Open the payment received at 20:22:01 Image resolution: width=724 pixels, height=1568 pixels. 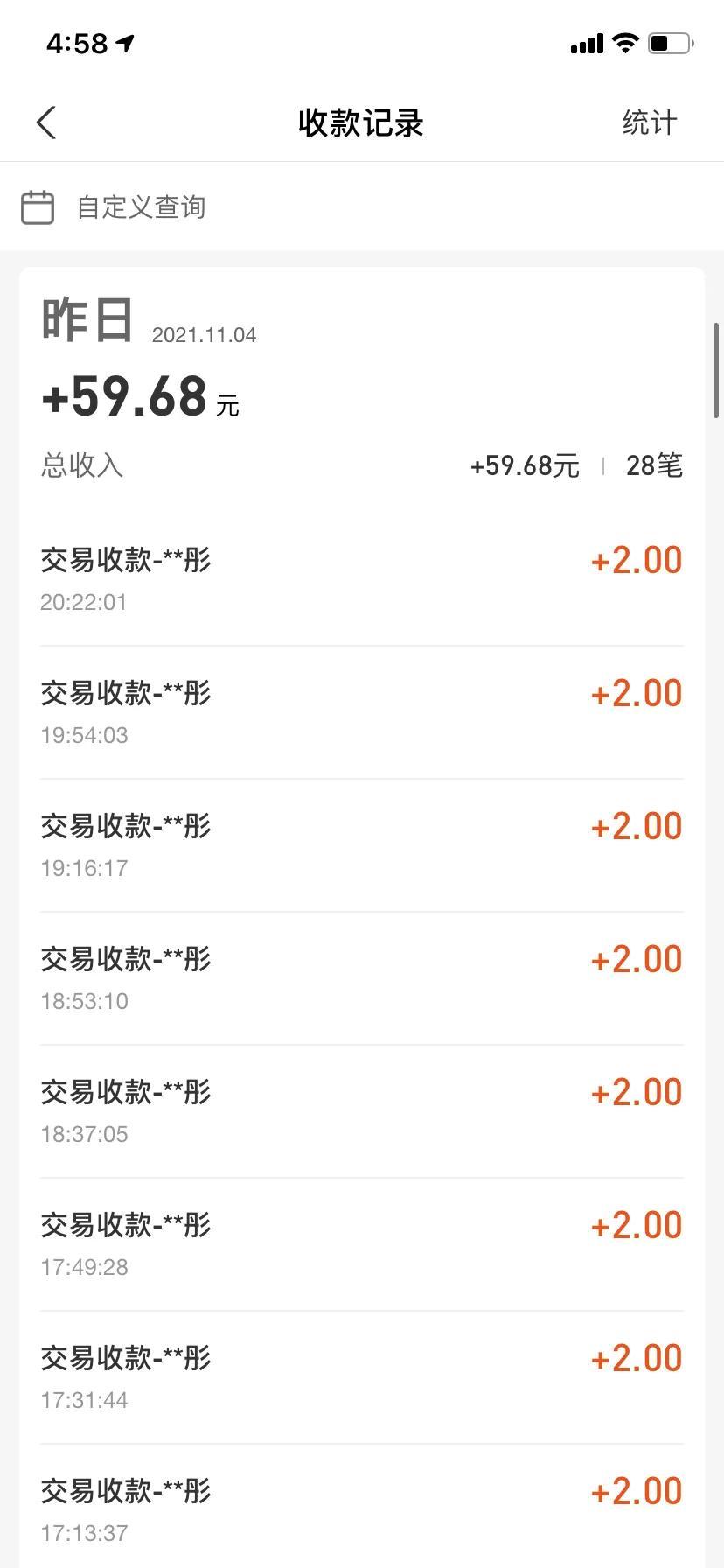(x=361, y=579)
